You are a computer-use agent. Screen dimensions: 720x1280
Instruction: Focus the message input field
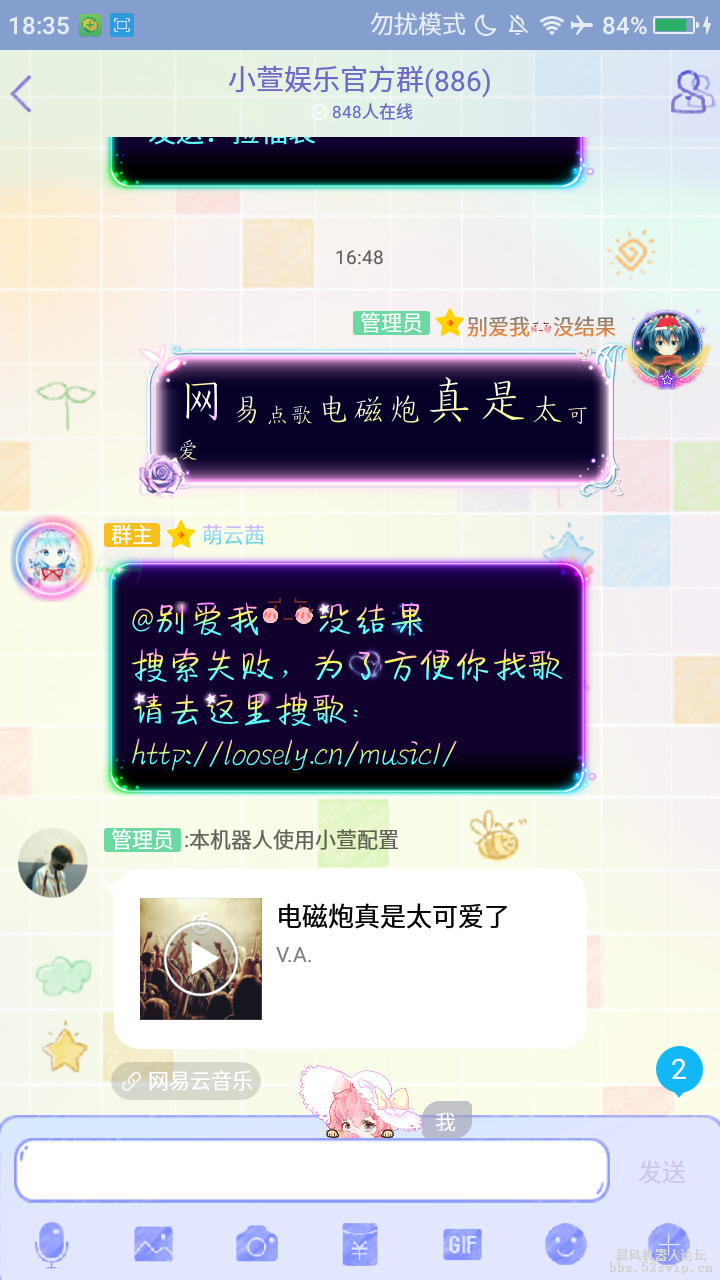point(311,1170)
